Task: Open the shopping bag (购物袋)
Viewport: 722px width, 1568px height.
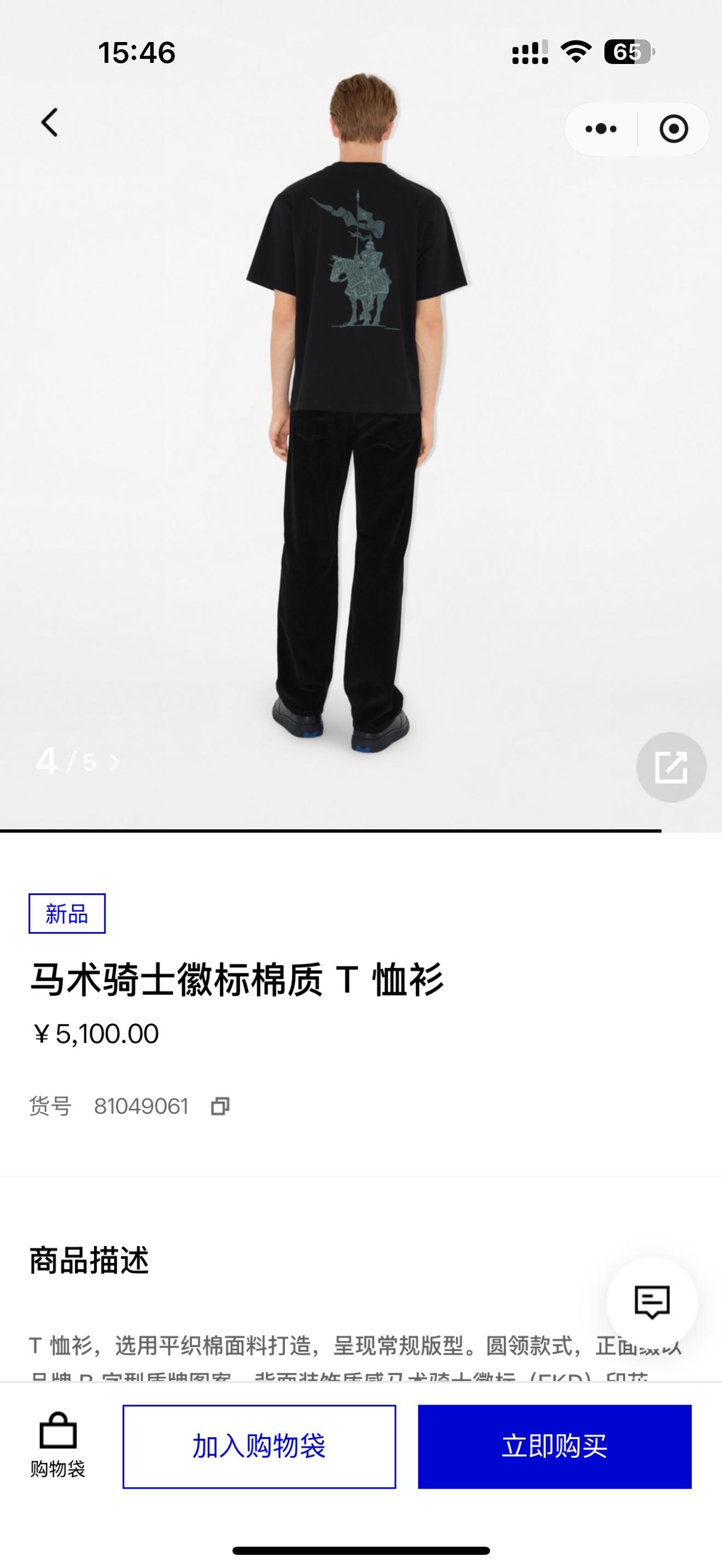Action: [58, 1445]
